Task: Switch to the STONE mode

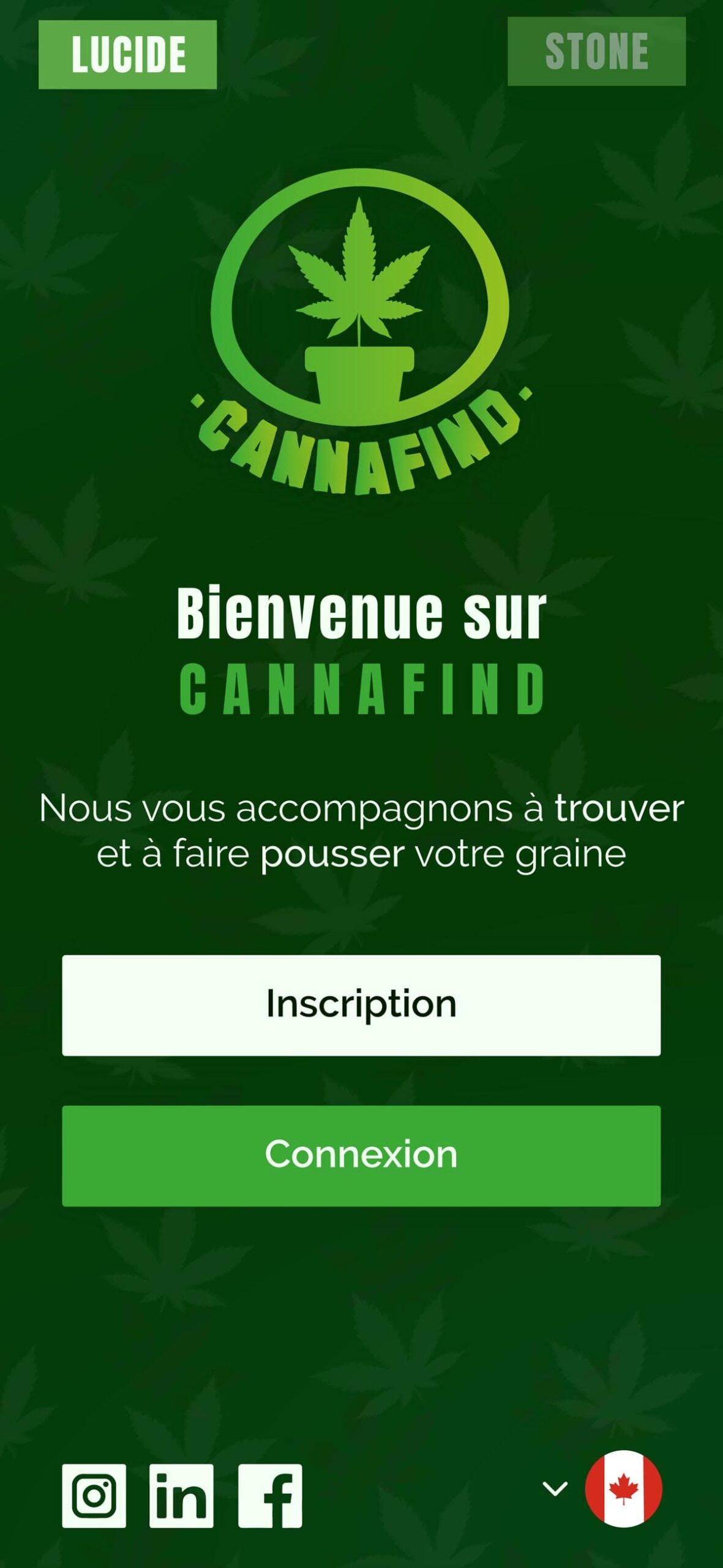Action: [596, 51]
